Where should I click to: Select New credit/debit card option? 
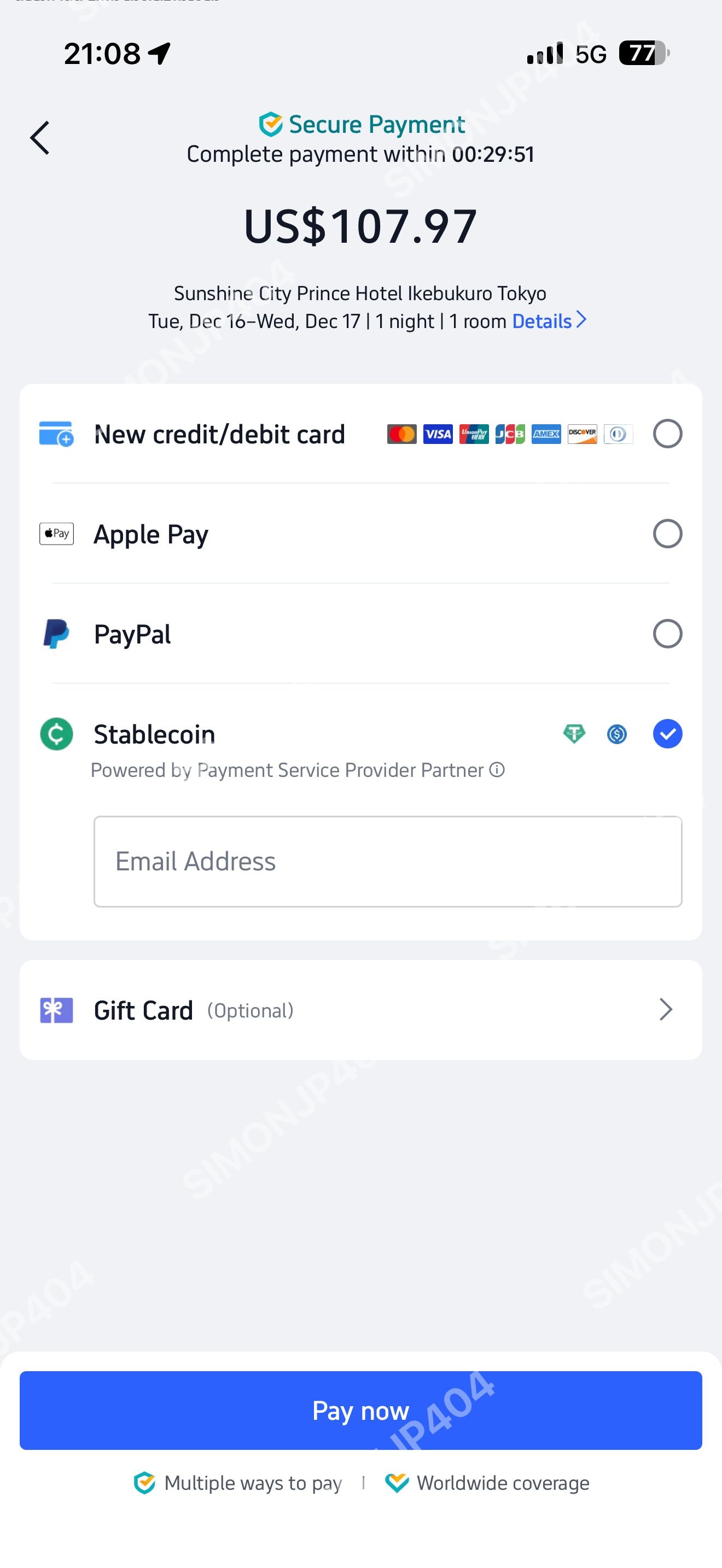tap(667, 434)
